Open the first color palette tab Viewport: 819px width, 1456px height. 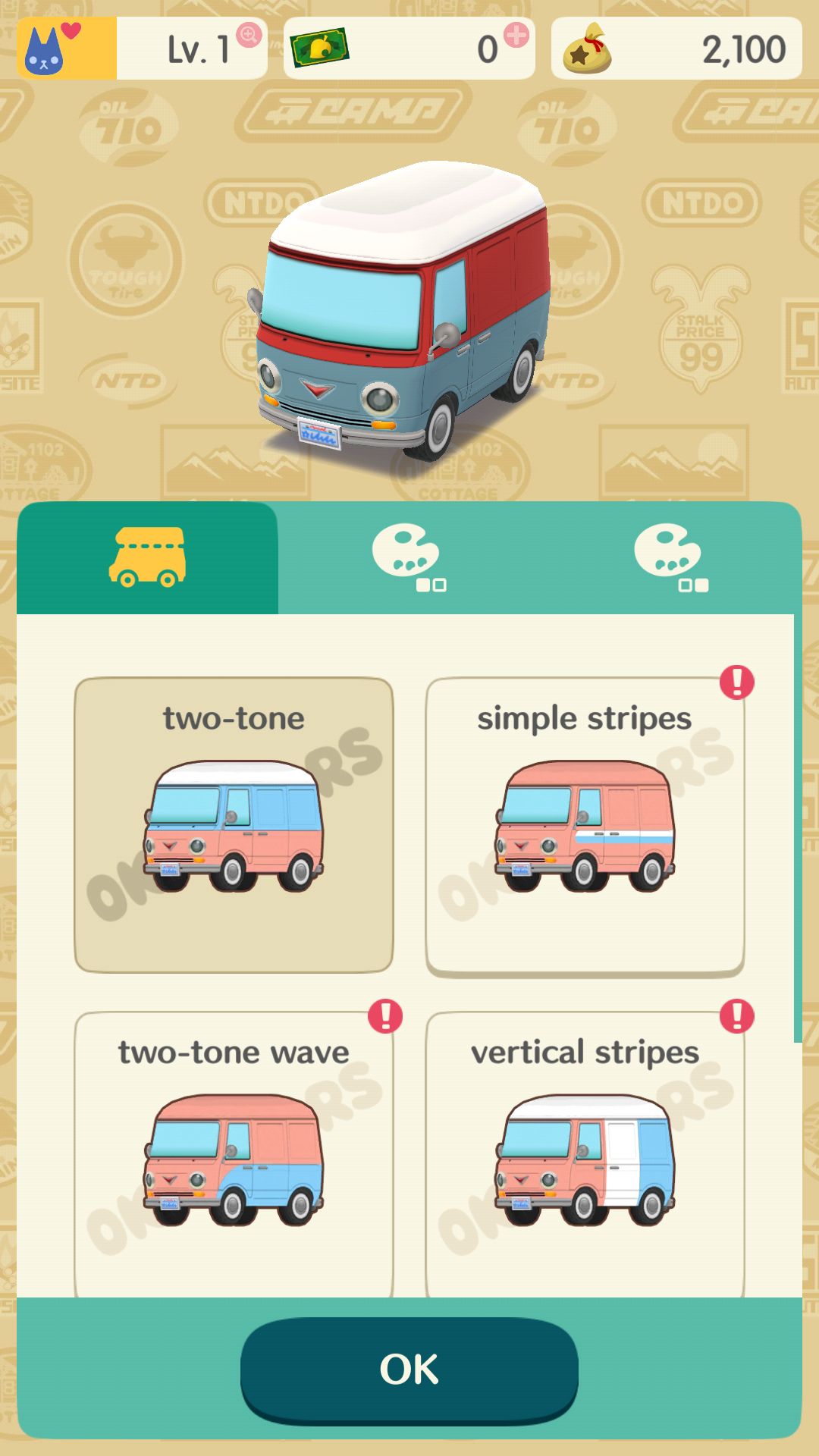[409, 558]
